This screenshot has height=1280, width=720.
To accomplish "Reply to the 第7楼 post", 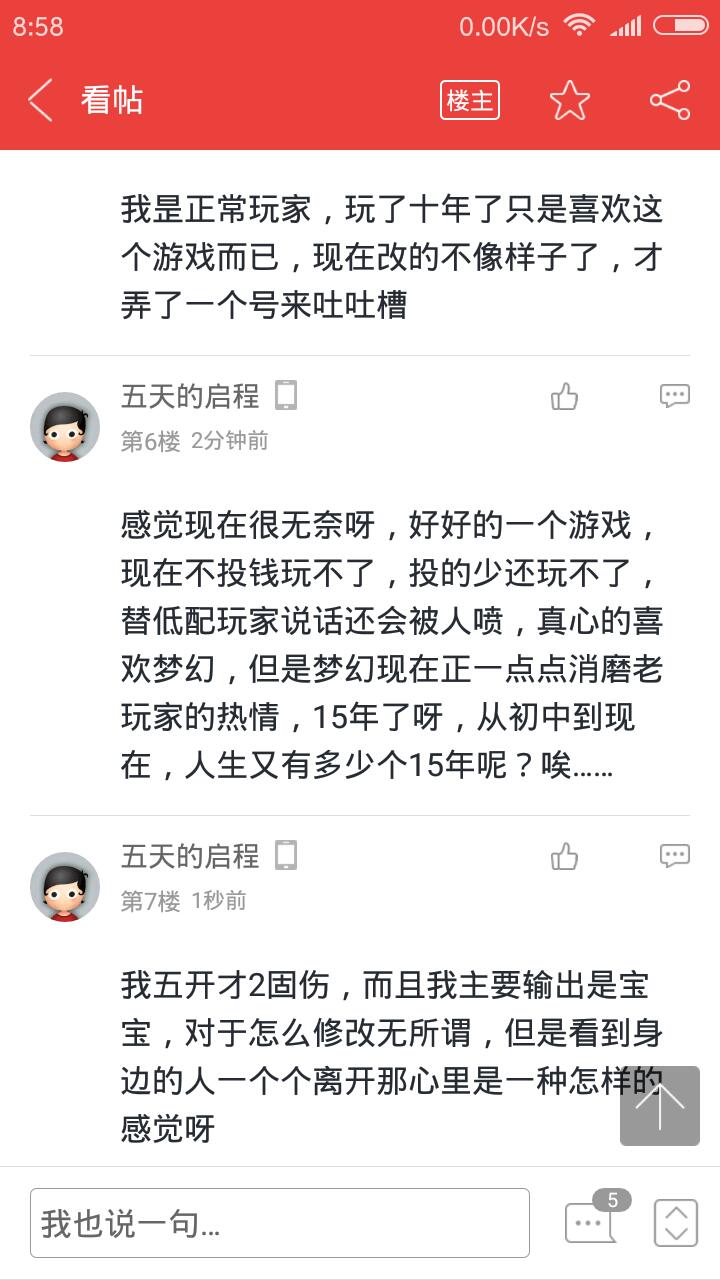I will 675,856.
